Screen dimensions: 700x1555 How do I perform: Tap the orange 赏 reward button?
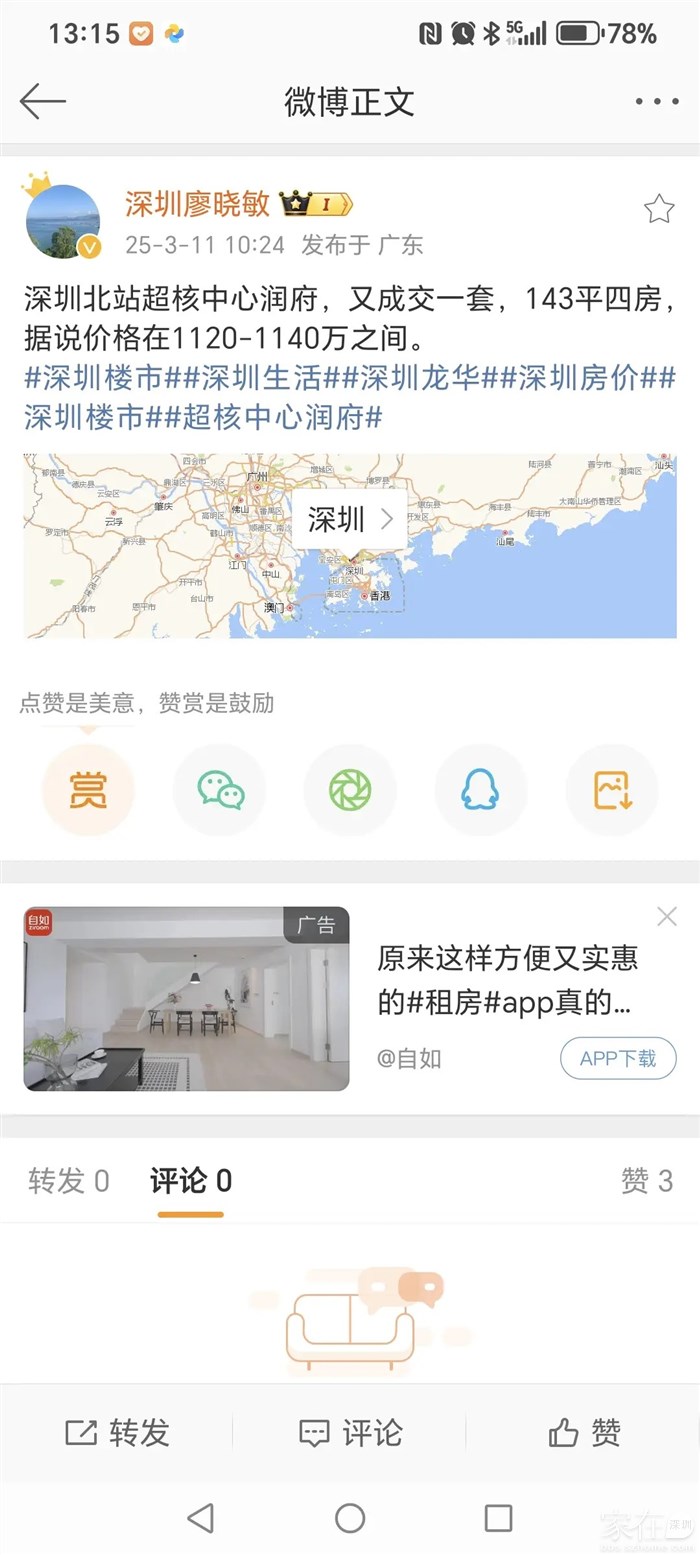88,790
